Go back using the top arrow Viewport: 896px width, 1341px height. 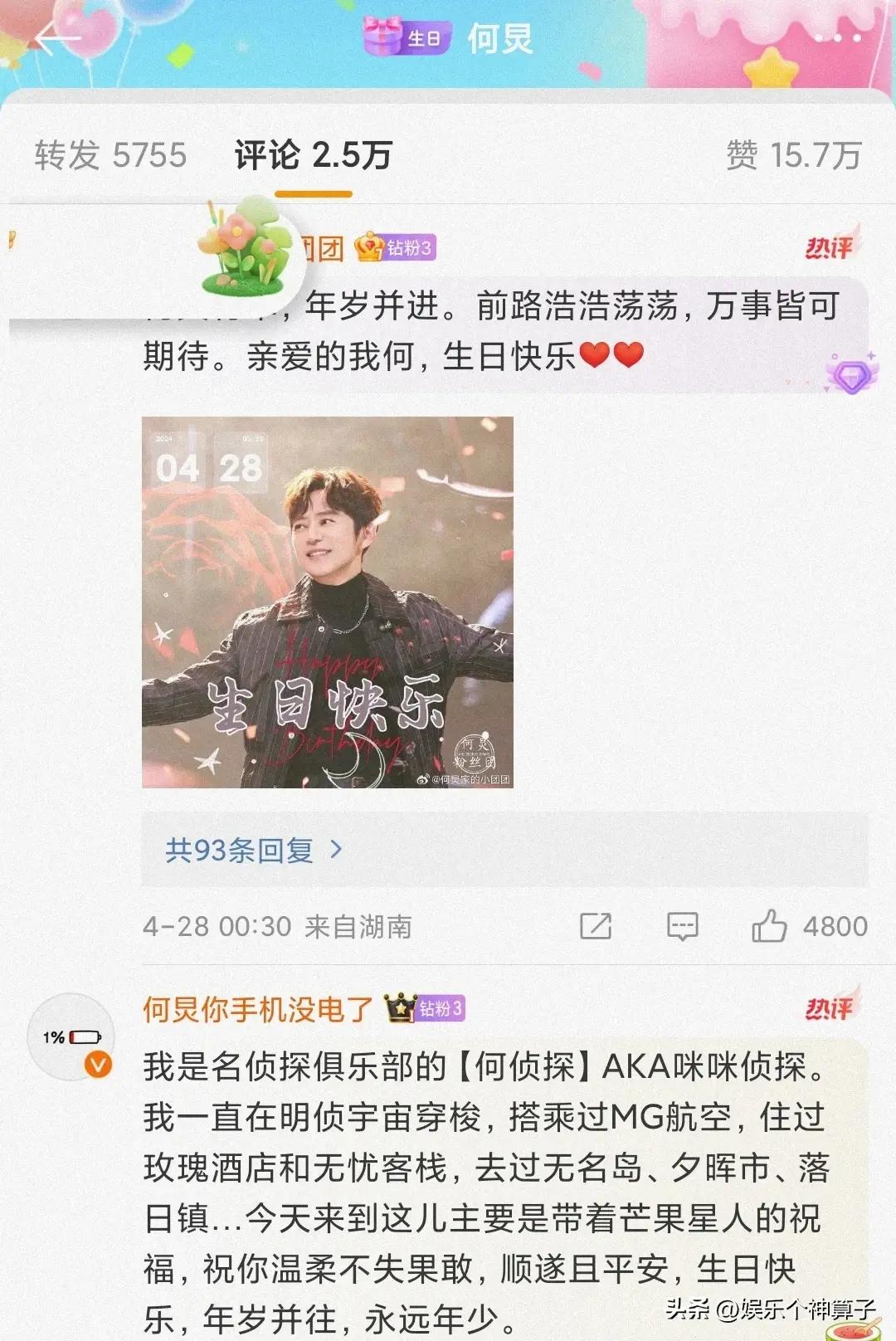coord(56,38)
